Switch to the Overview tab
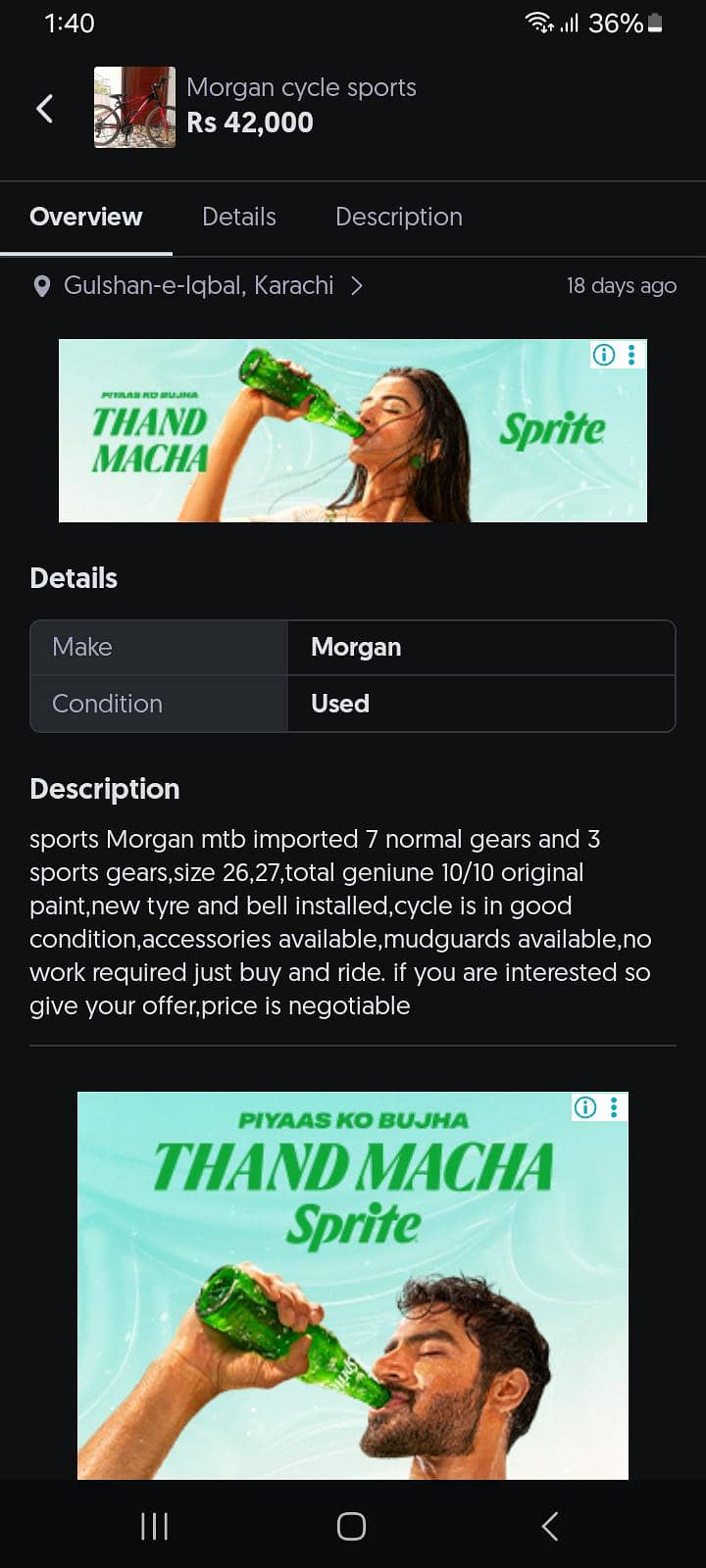Viewport: 706px width, 1568px height. tap(86, 217)
